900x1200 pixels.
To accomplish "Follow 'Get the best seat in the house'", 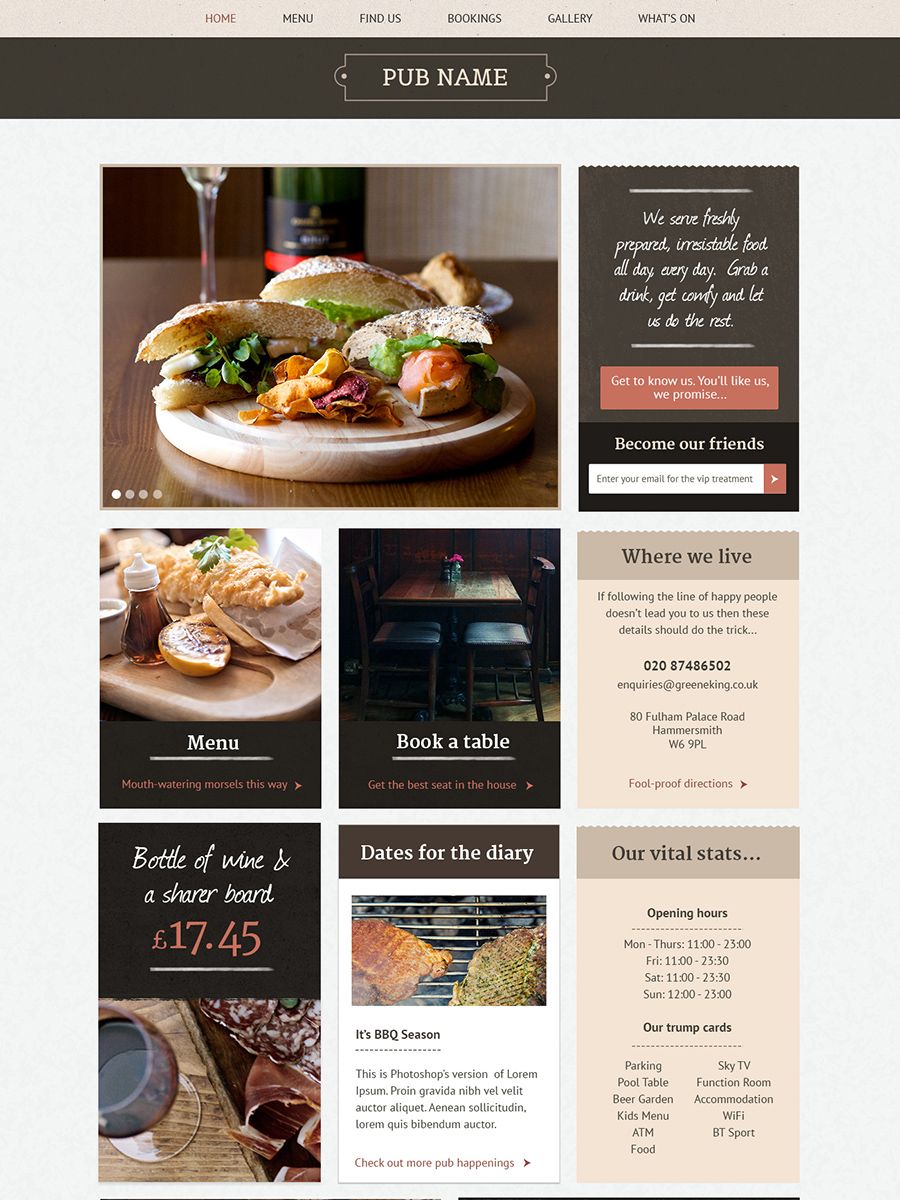I will pos(450,785).
